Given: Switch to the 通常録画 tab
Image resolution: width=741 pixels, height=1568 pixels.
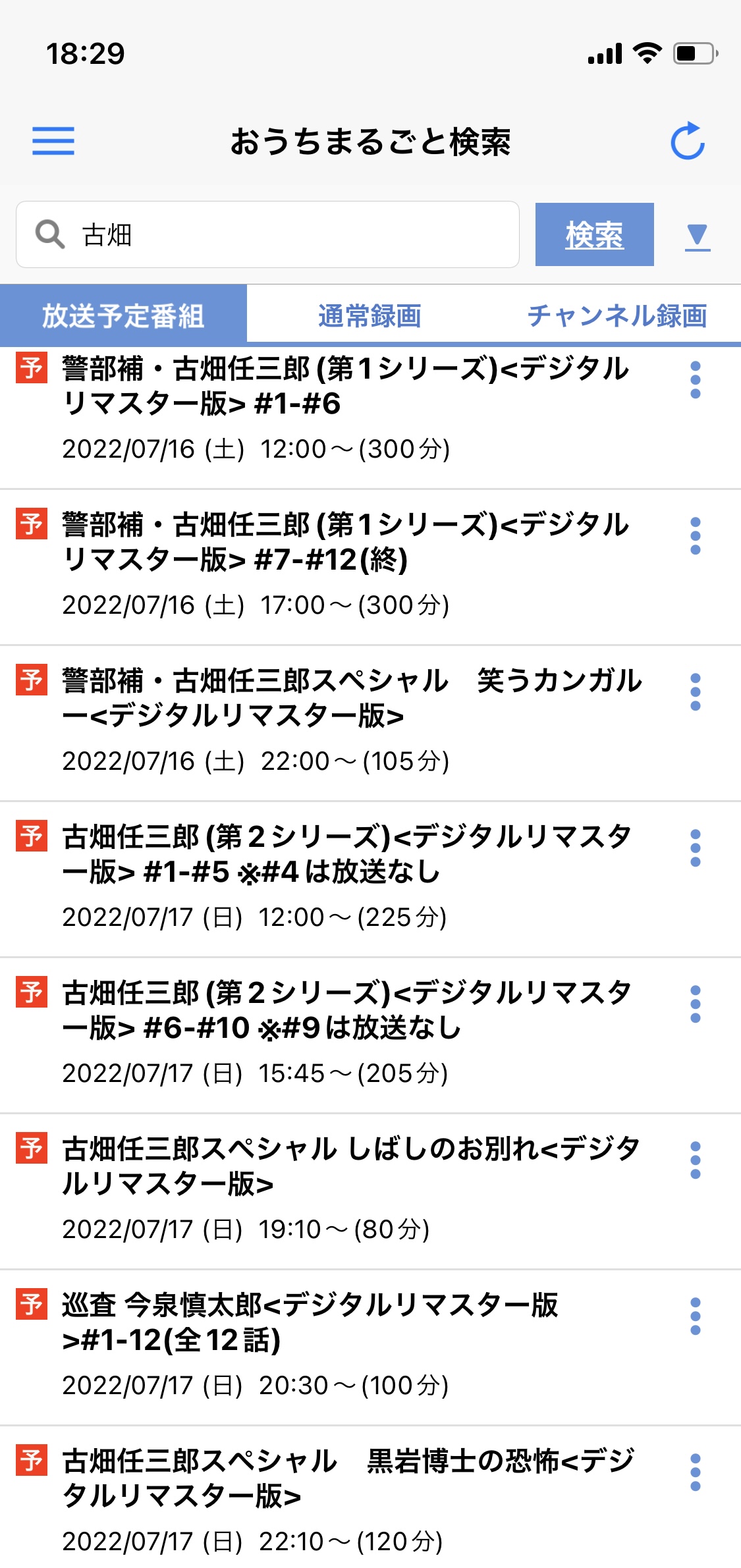Looking at the screenshot, I should 370,315.
